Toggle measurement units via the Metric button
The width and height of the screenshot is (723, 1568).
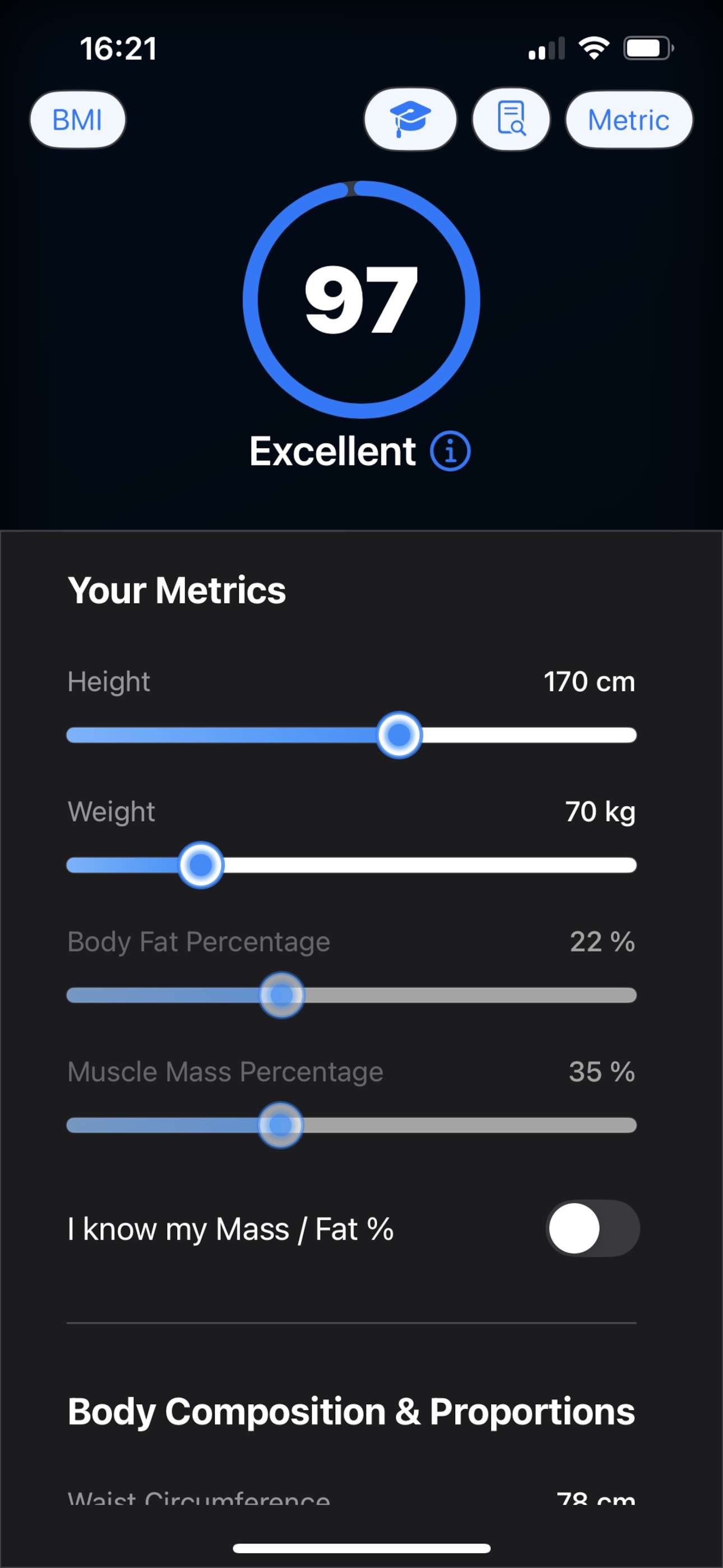[x=628, y=119]
